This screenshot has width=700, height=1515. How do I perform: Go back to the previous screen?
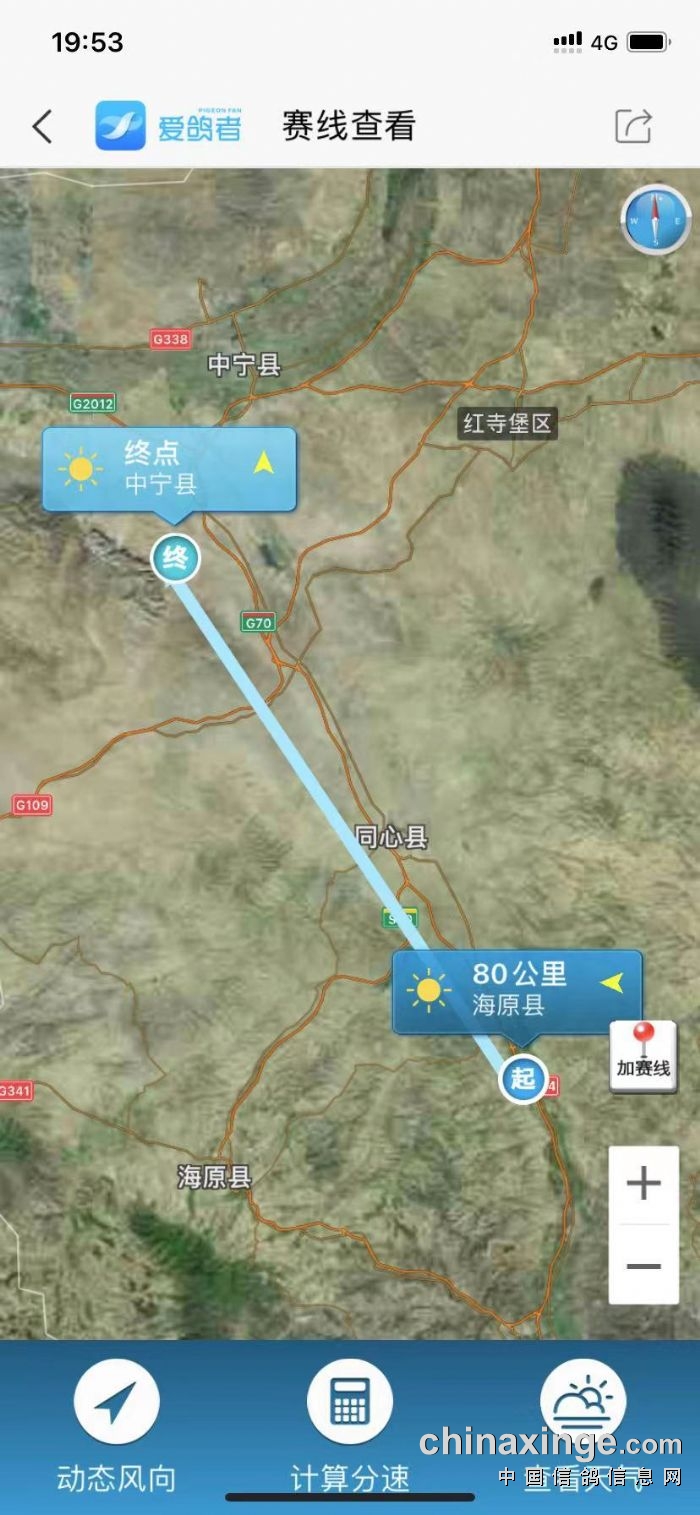(x=42, y=127)
